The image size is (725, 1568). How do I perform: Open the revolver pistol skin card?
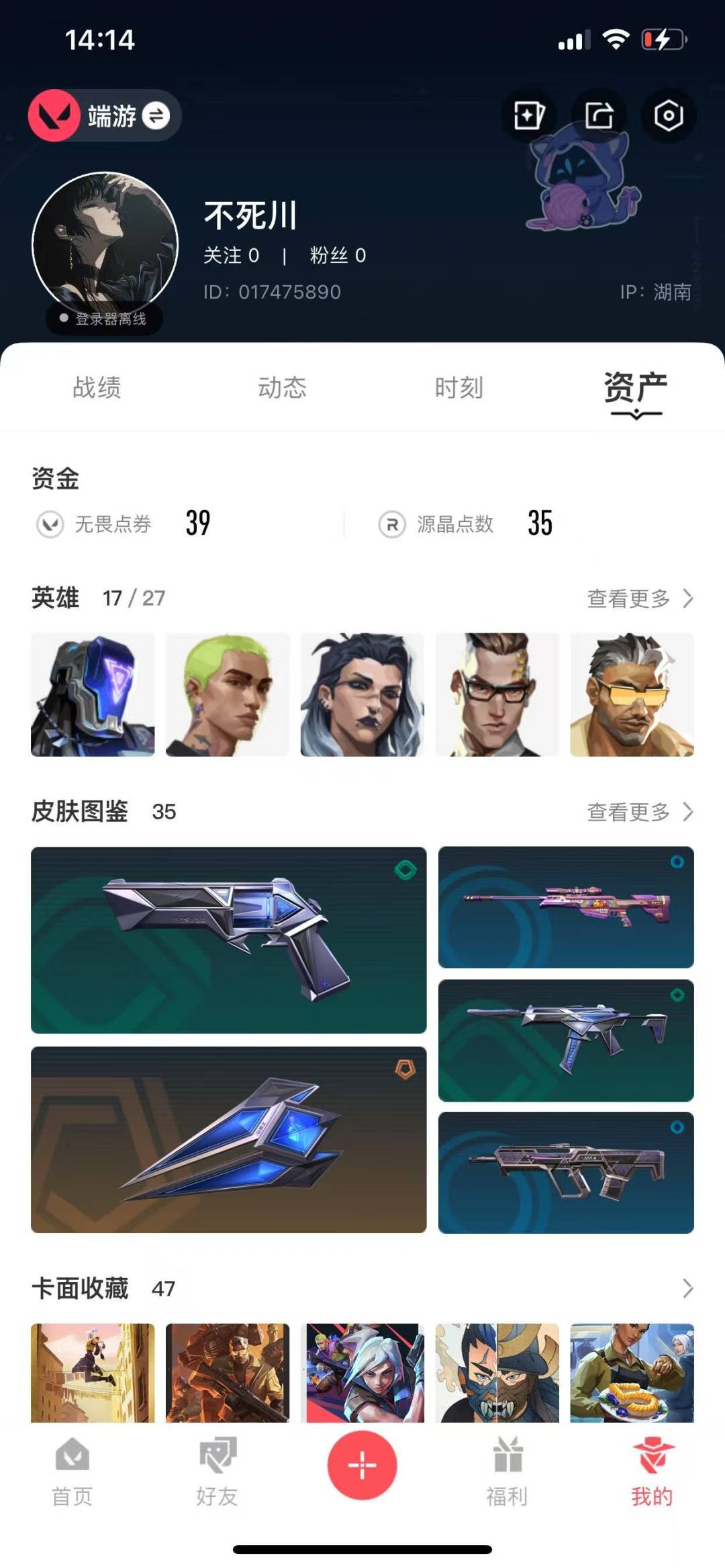(x=228, y=939)
